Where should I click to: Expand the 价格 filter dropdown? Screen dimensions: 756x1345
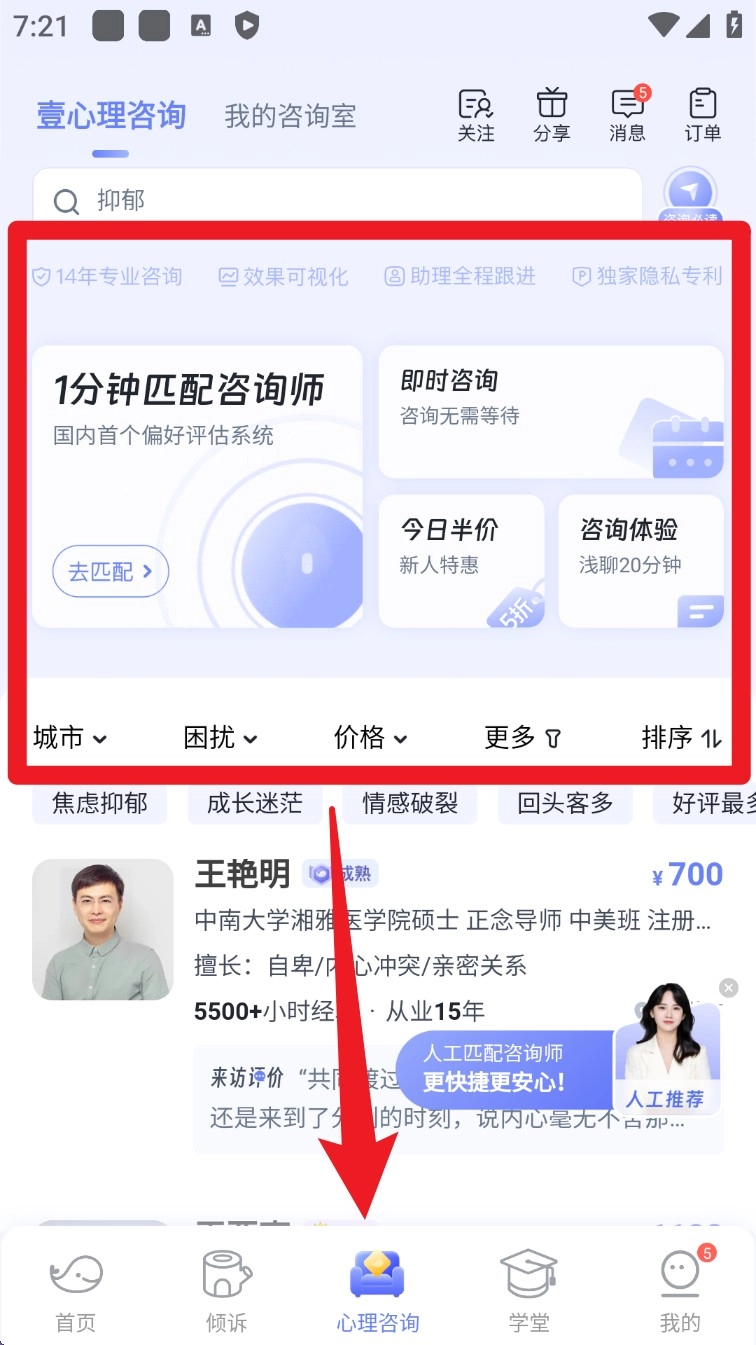tap(370, 738)
